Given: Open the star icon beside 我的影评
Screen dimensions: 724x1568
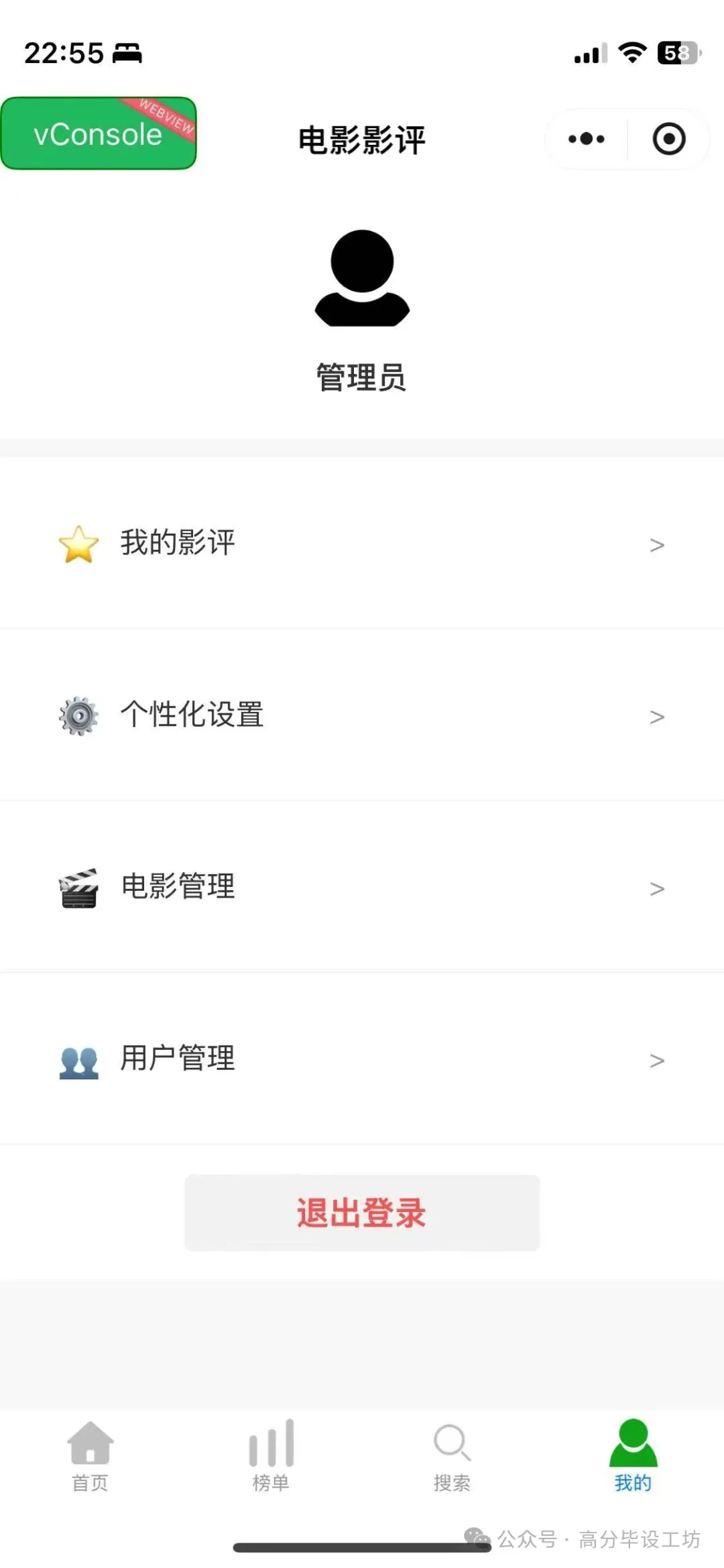Looking at the screenshot, I should (78, 544).
